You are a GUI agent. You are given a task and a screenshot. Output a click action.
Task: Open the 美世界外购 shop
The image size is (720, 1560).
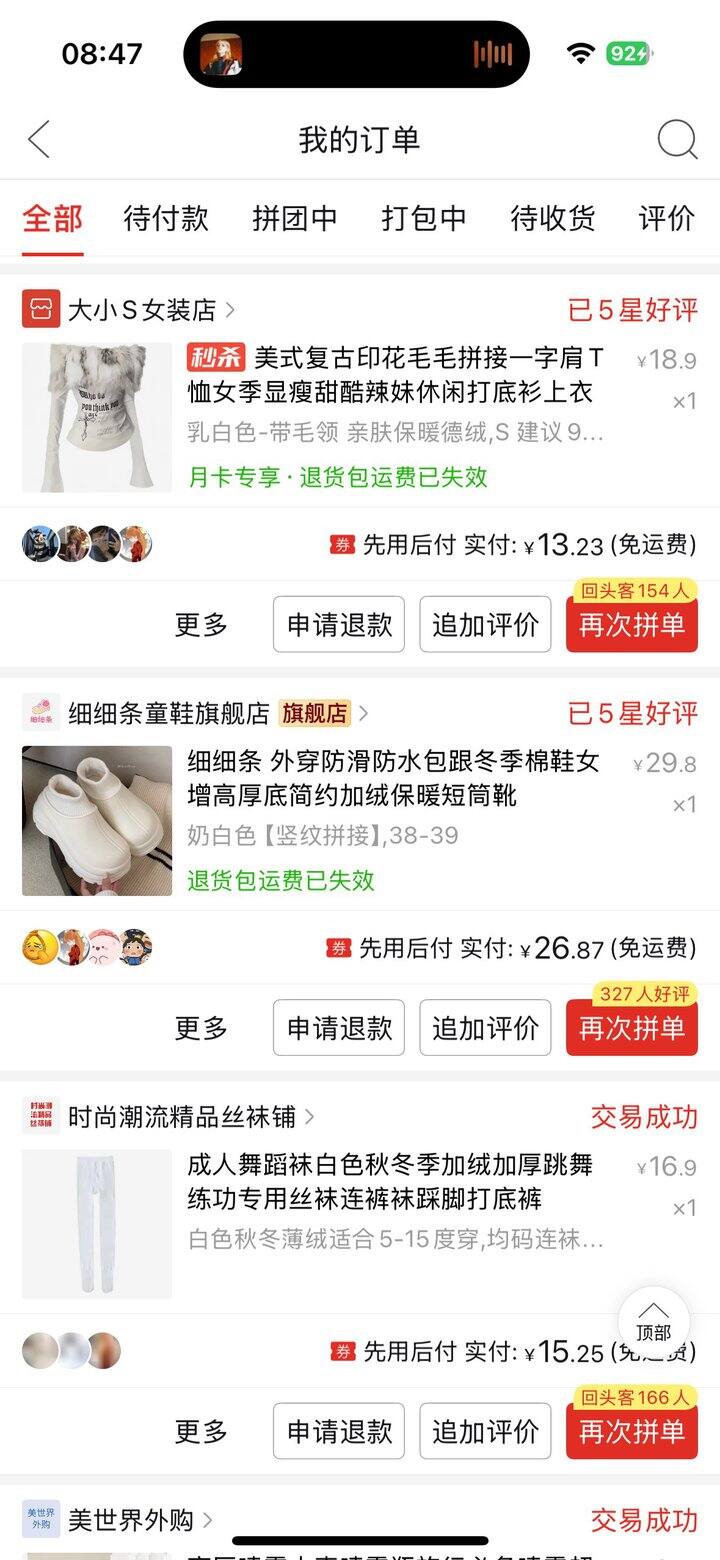pyautogui.click(x=130, y=1521)
